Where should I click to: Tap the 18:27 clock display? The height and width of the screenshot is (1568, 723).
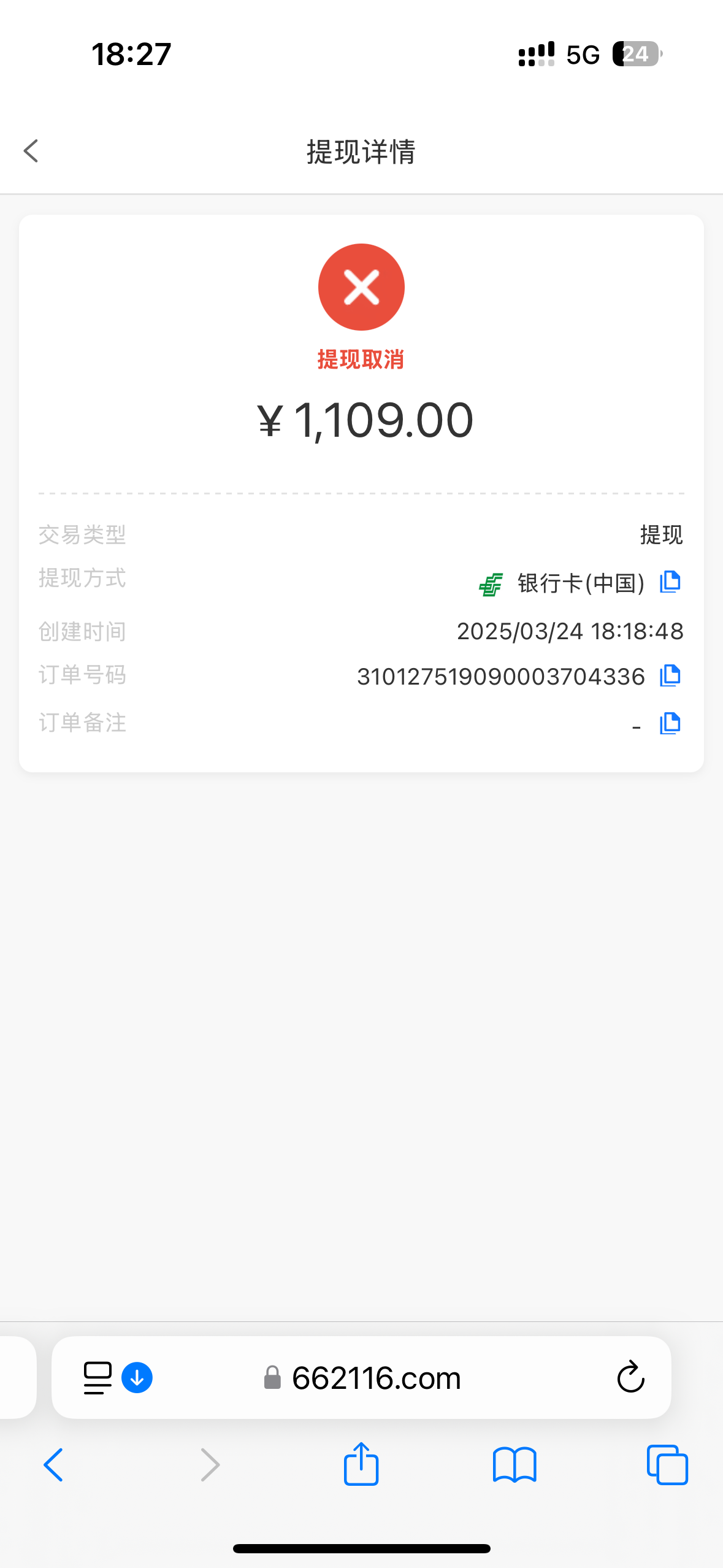coord(131,54)
